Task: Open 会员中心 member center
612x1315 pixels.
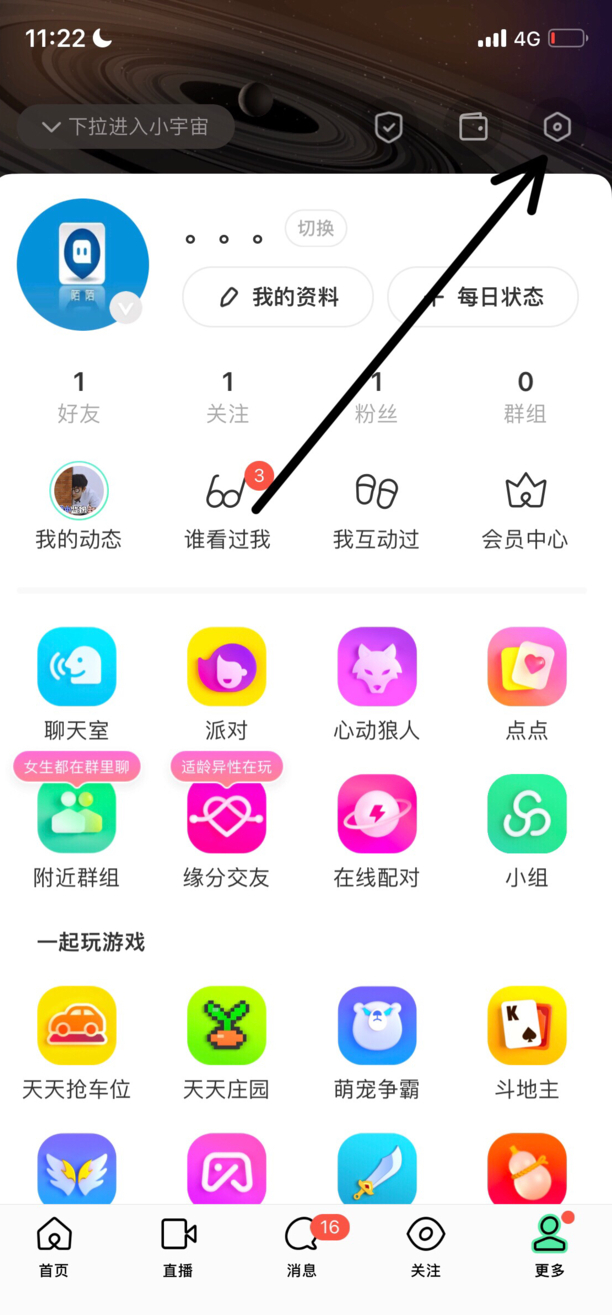Action: pos(524,511)
